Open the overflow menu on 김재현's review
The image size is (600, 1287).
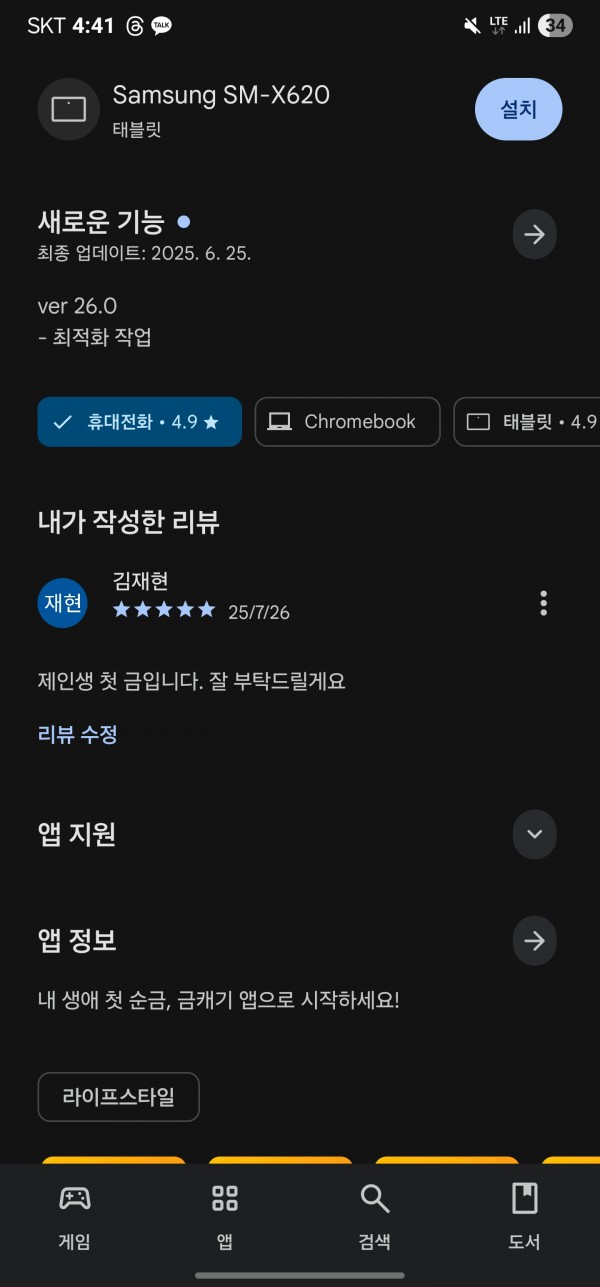pos(543,603)
